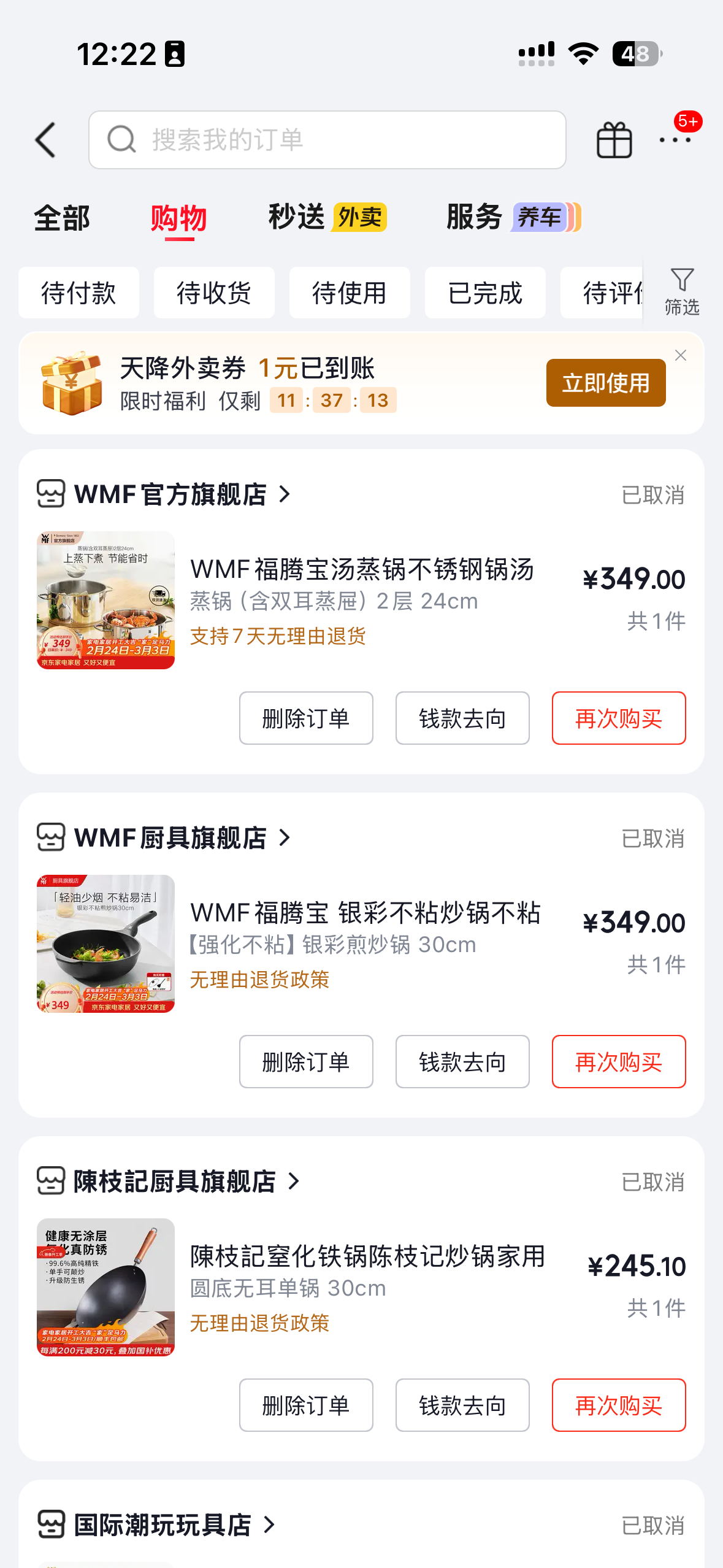The width and height of the screenshot is (723, 1568).
Task: Select the 已完成 filter chip
Action: (x=484, y=293)
